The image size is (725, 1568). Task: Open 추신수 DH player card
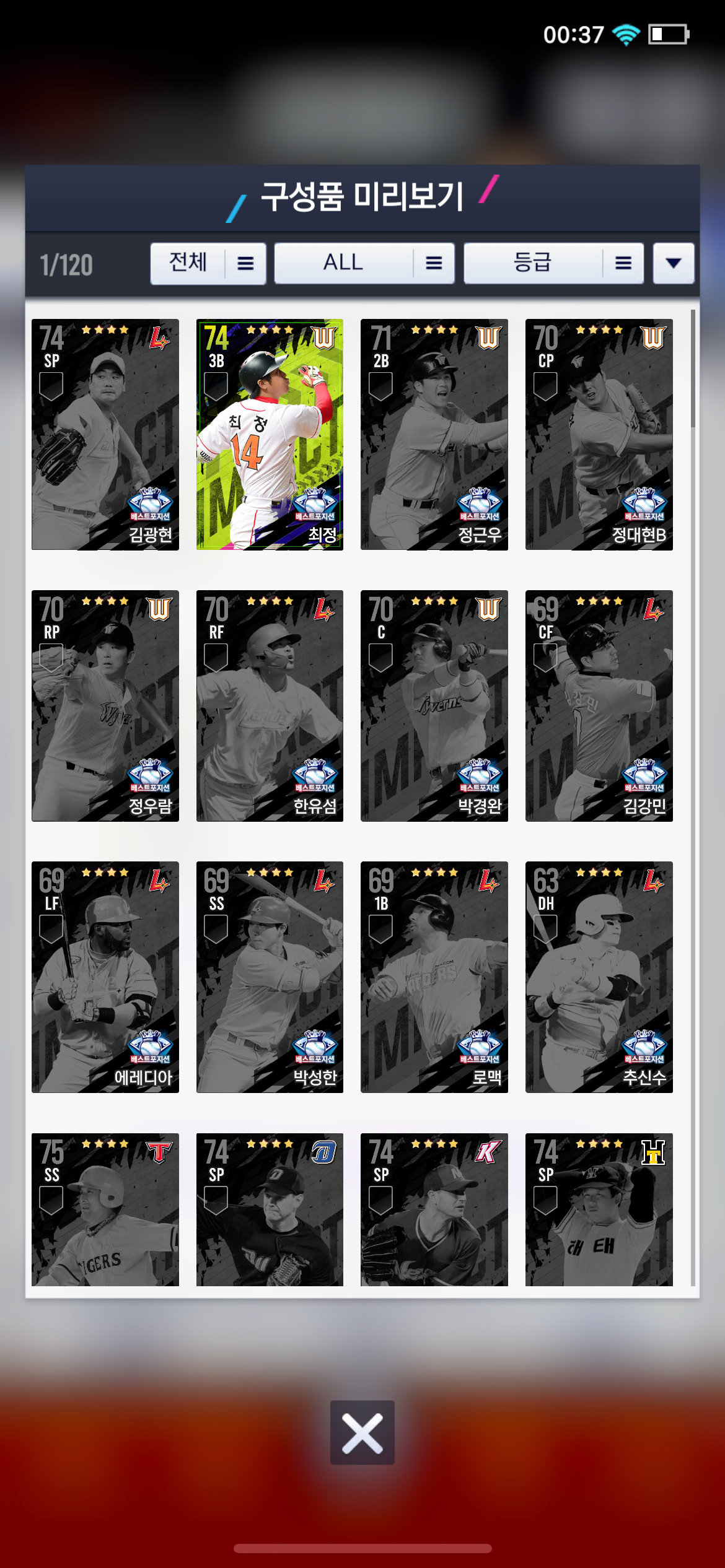pos(599,977)
